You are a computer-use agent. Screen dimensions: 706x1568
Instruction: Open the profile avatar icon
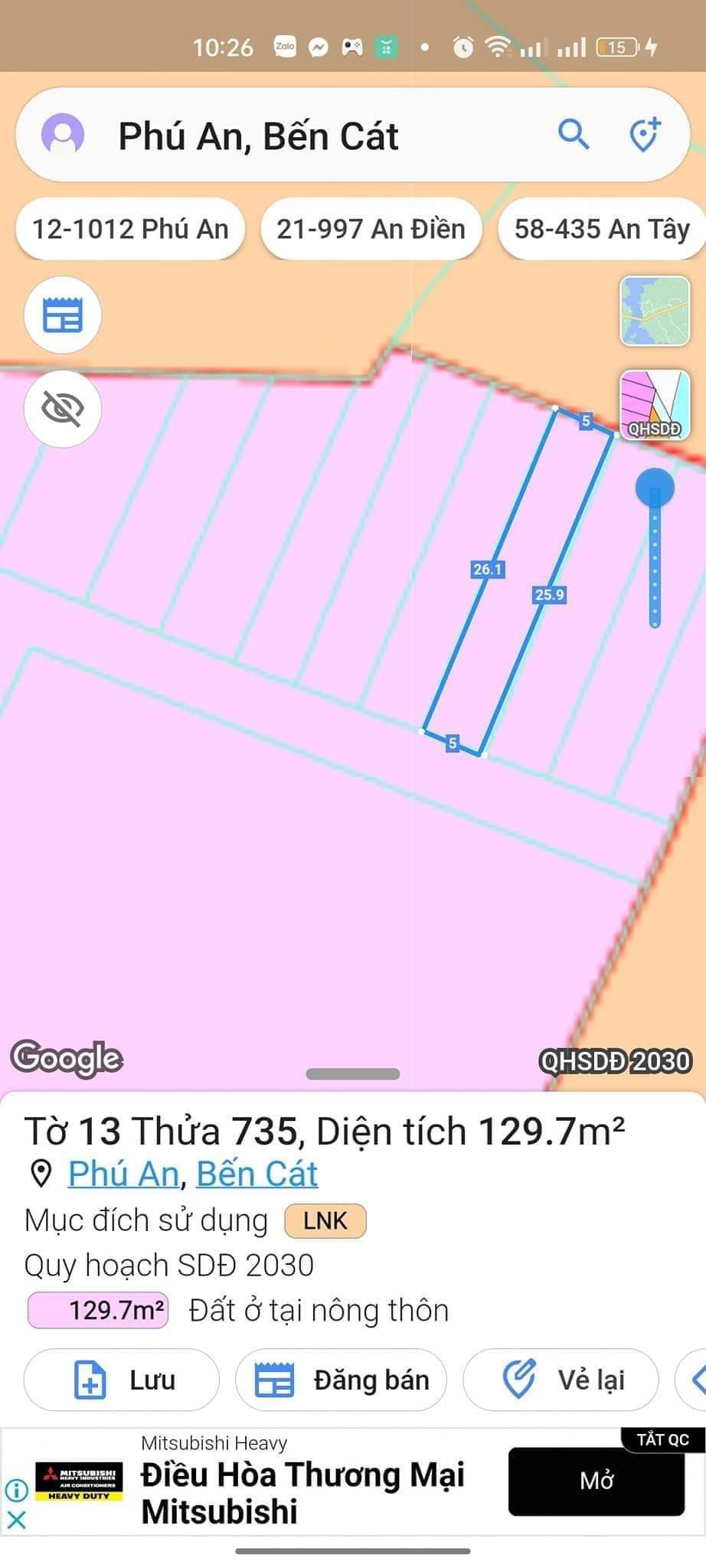click(x=63, y=135)
